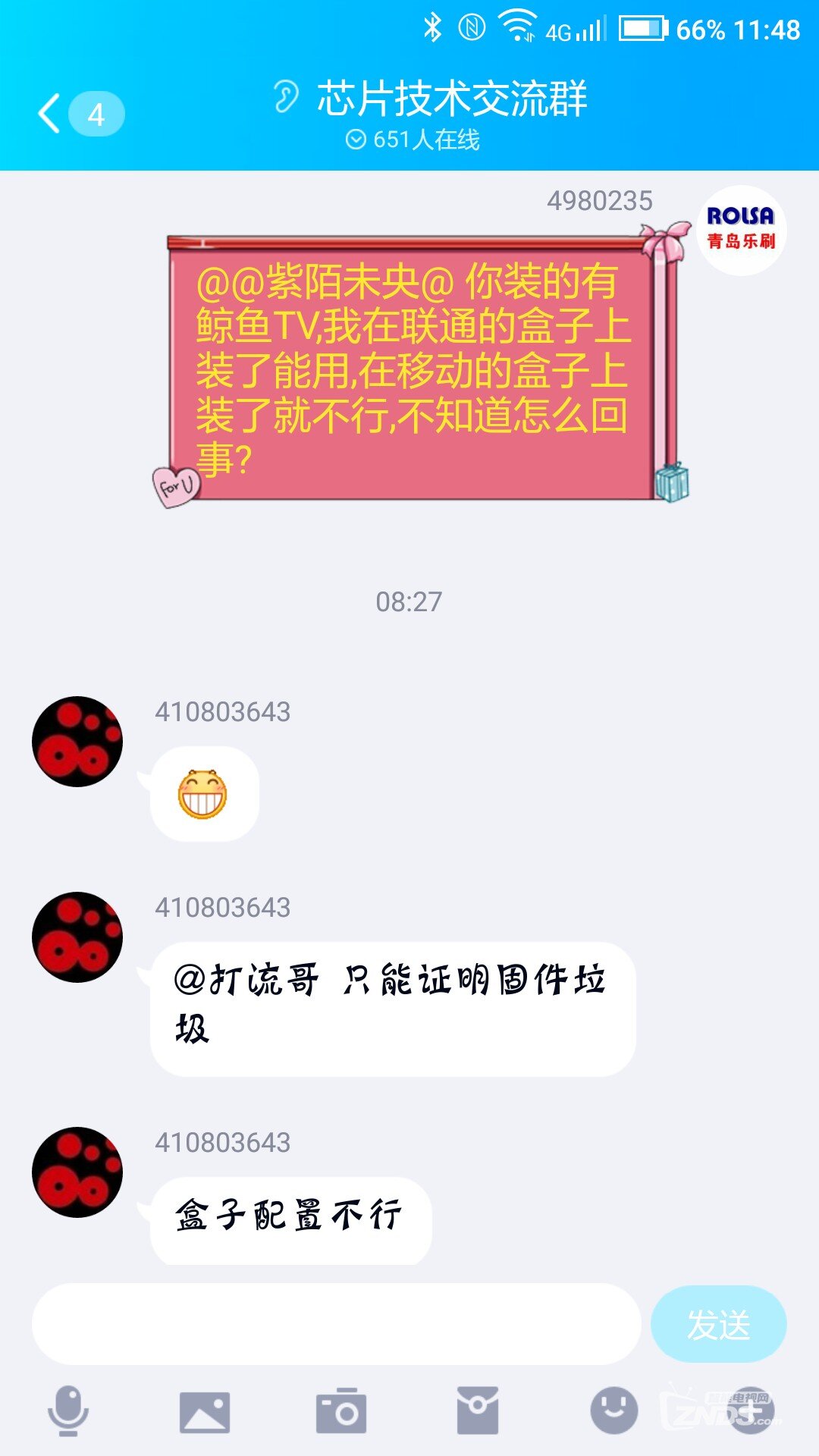Open avatar of 410803643 beside grinning emoji
The height and width of the screenshot is (1456, 819).
pyautogui.click(x=77, y=742)
